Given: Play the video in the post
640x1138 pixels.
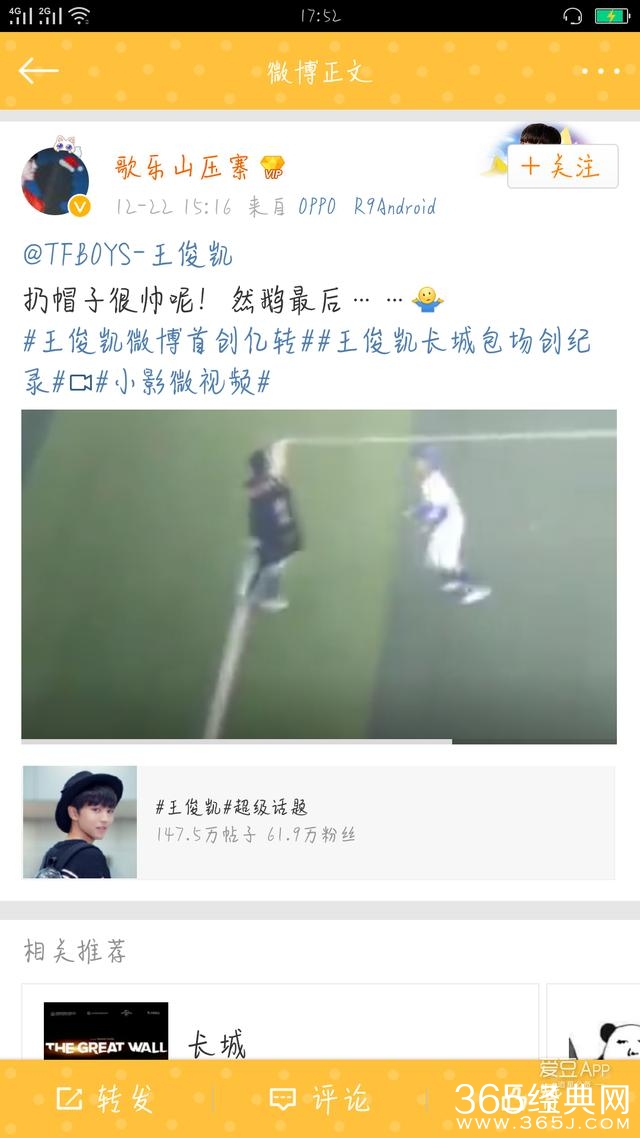Looking at the screenshot, I should point(319,574).
